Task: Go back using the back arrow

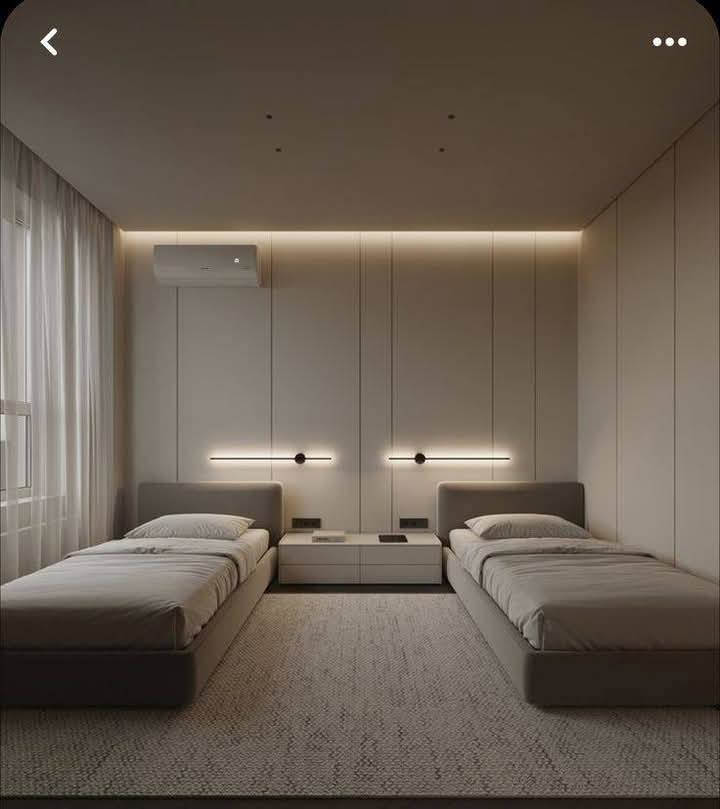Action: (49, 42)
